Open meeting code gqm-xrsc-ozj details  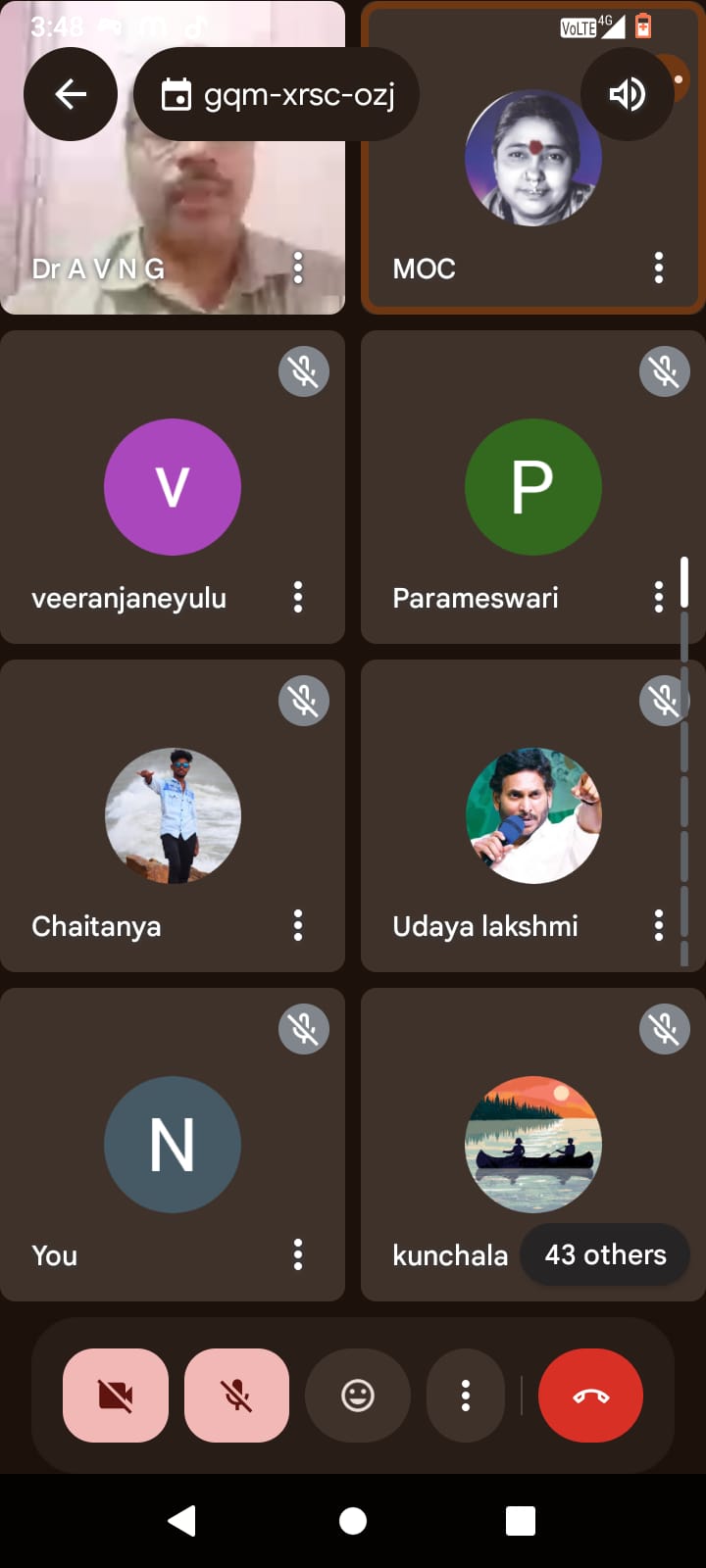277,94
